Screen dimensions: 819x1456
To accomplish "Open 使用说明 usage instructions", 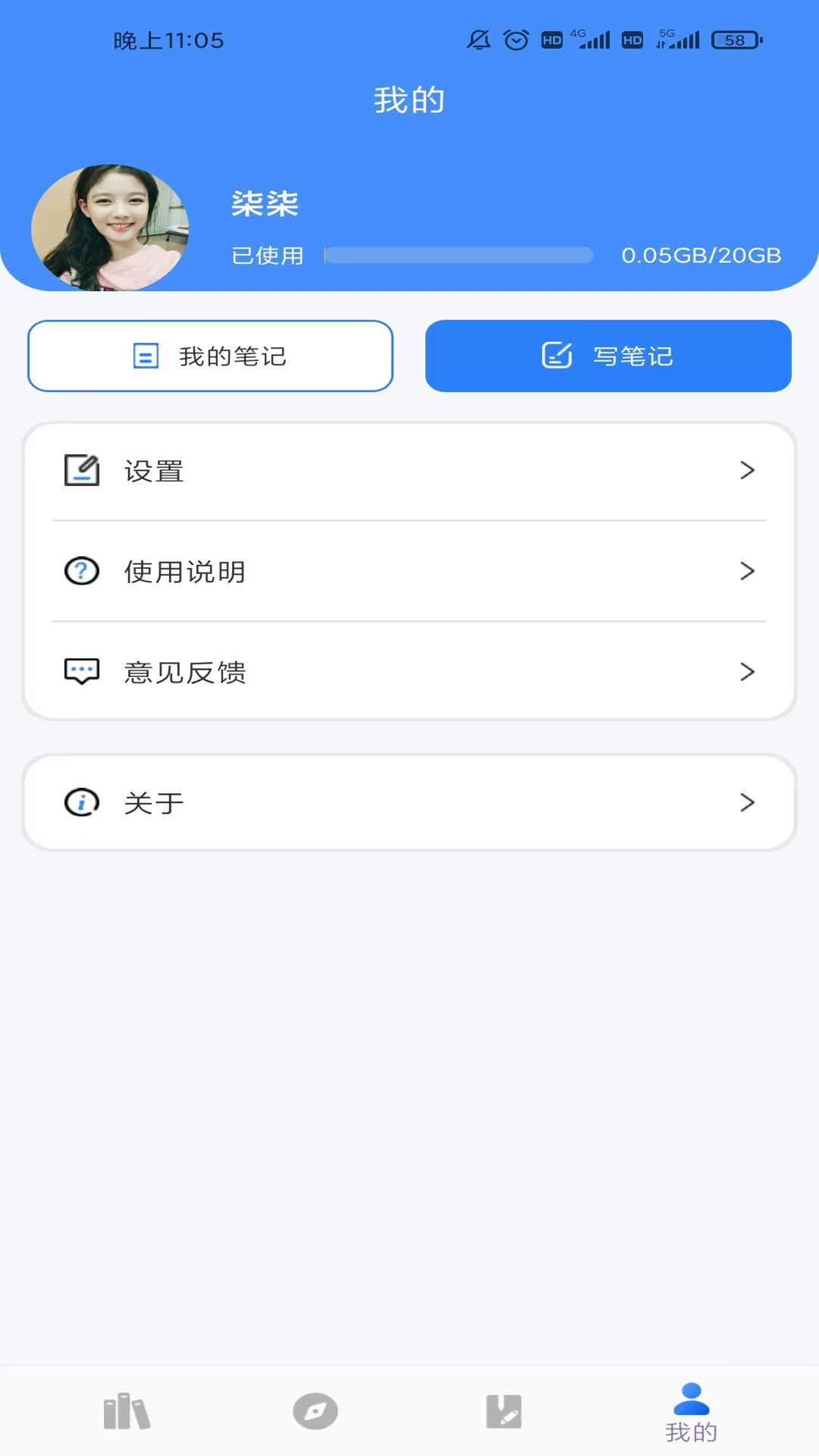I will [409, 571].
